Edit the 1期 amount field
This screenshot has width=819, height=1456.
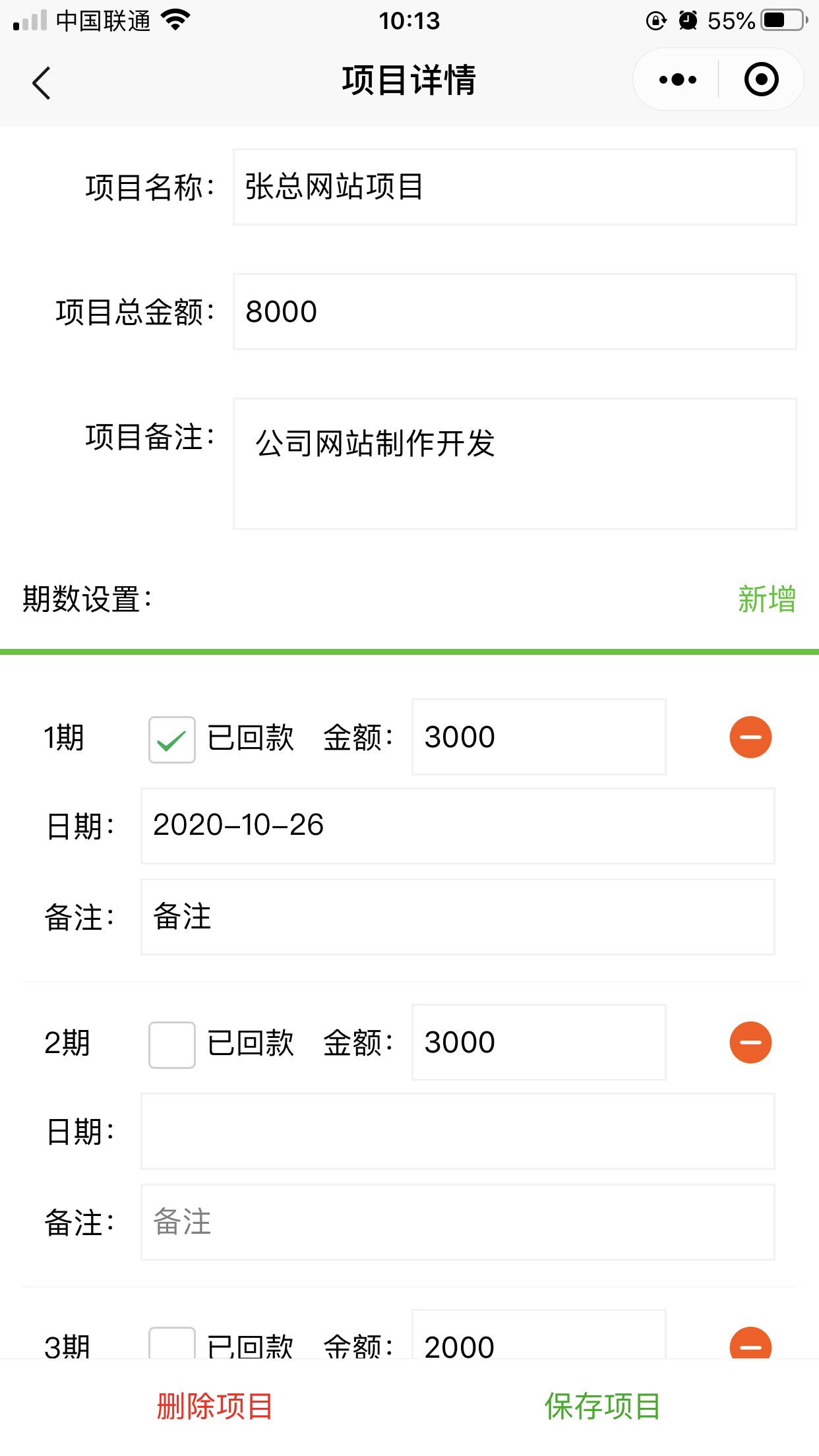[539, 737]
